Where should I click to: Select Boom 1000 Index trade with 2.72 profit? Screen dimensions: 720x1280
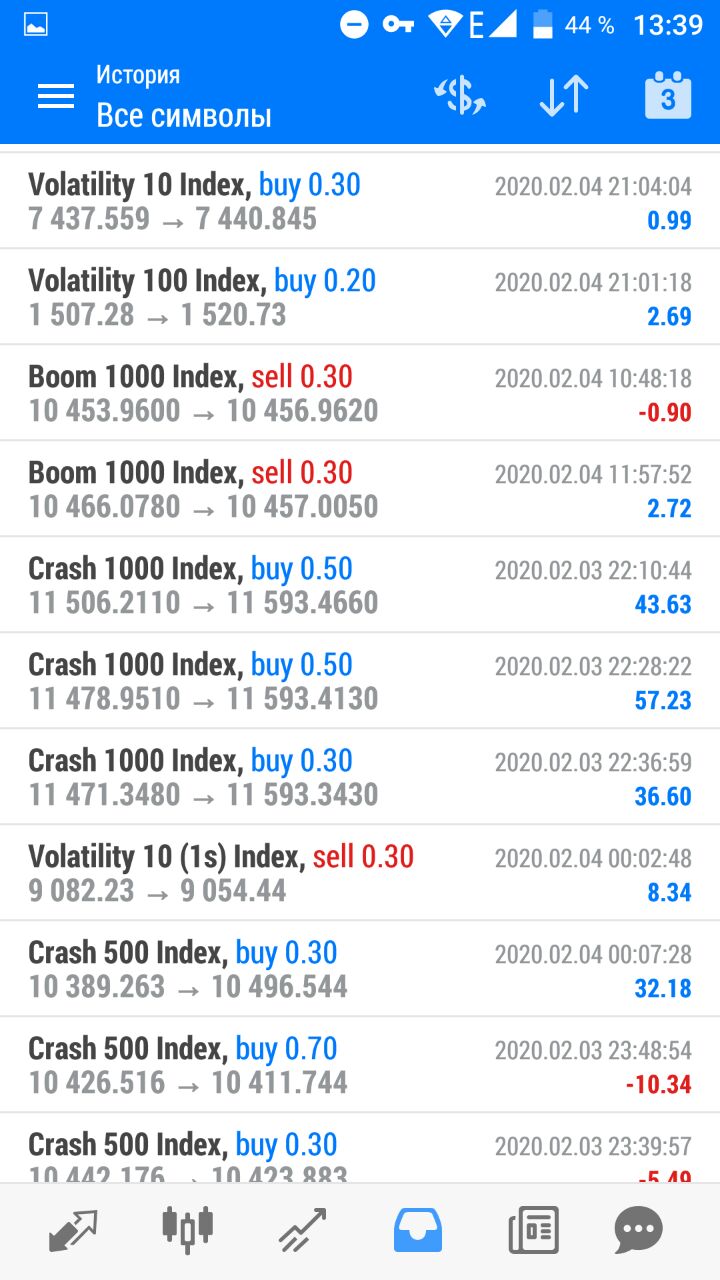click(360, 489)
